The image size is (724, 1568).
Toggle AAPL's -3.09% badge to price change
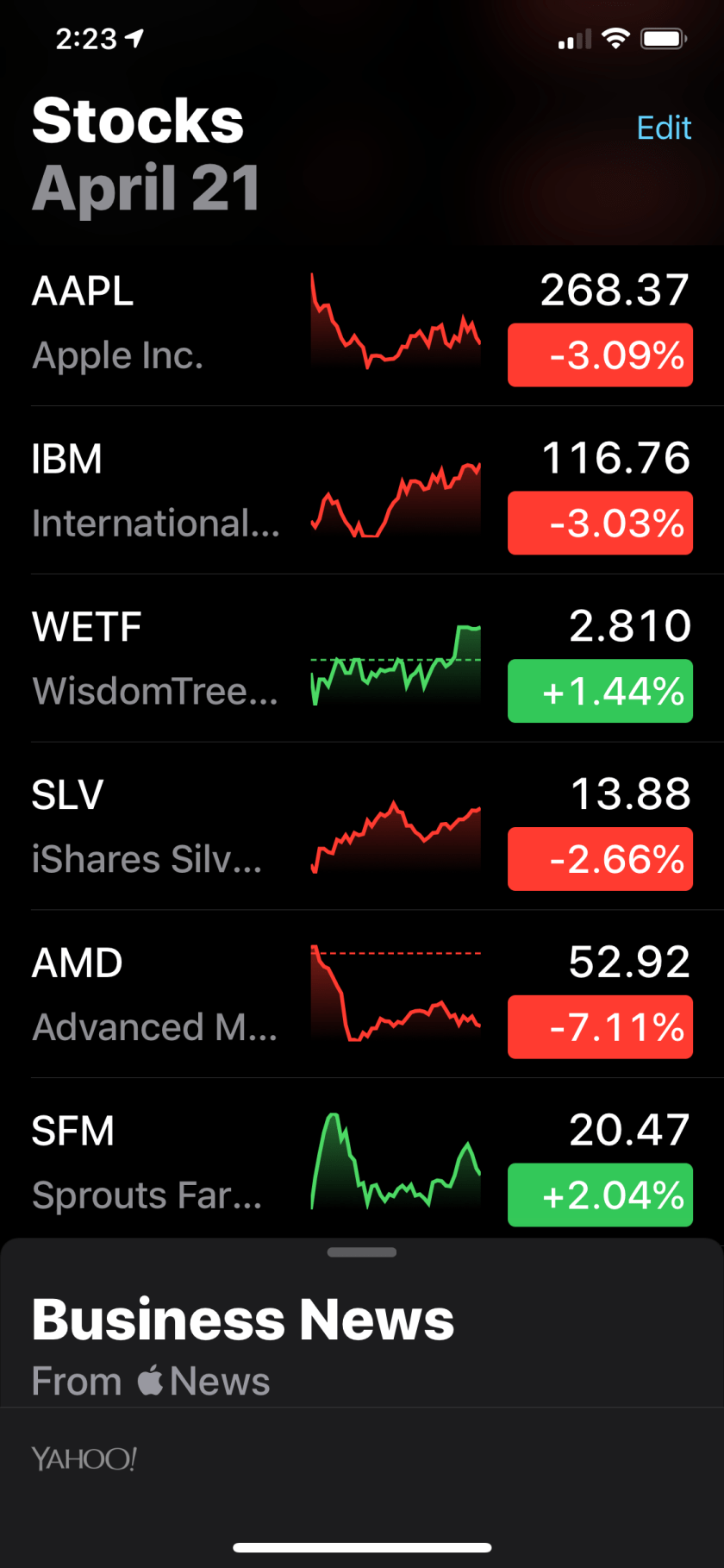tap(599, 355)
